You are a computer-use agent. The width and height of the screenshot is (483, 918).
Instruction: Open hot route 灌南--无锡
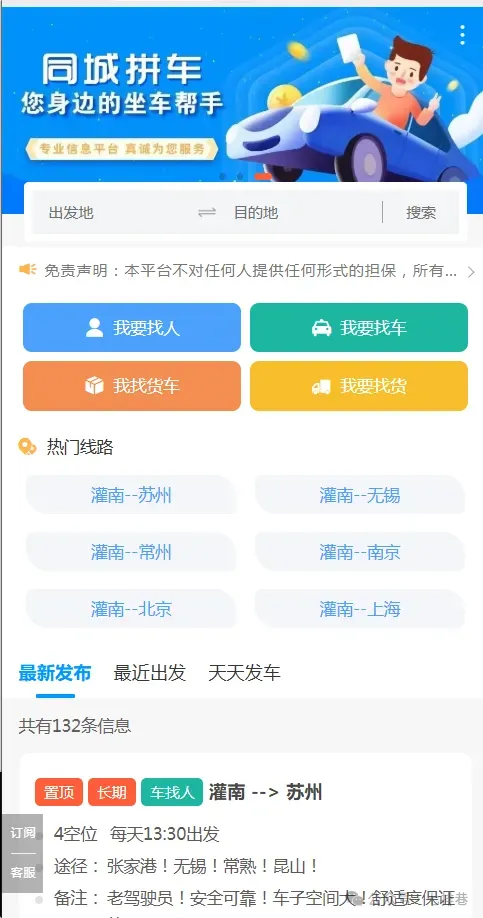tap(360, 495)
